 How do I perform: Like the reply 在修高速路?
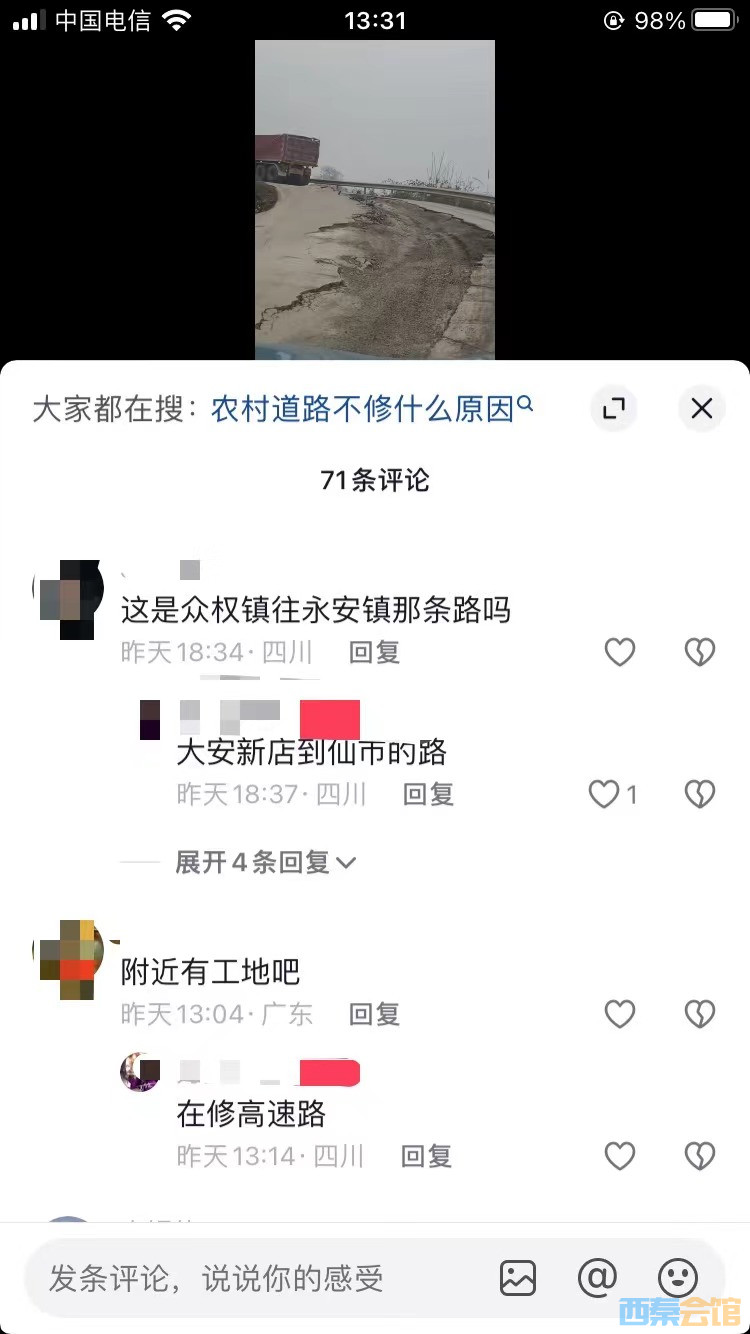point(620,1156)
